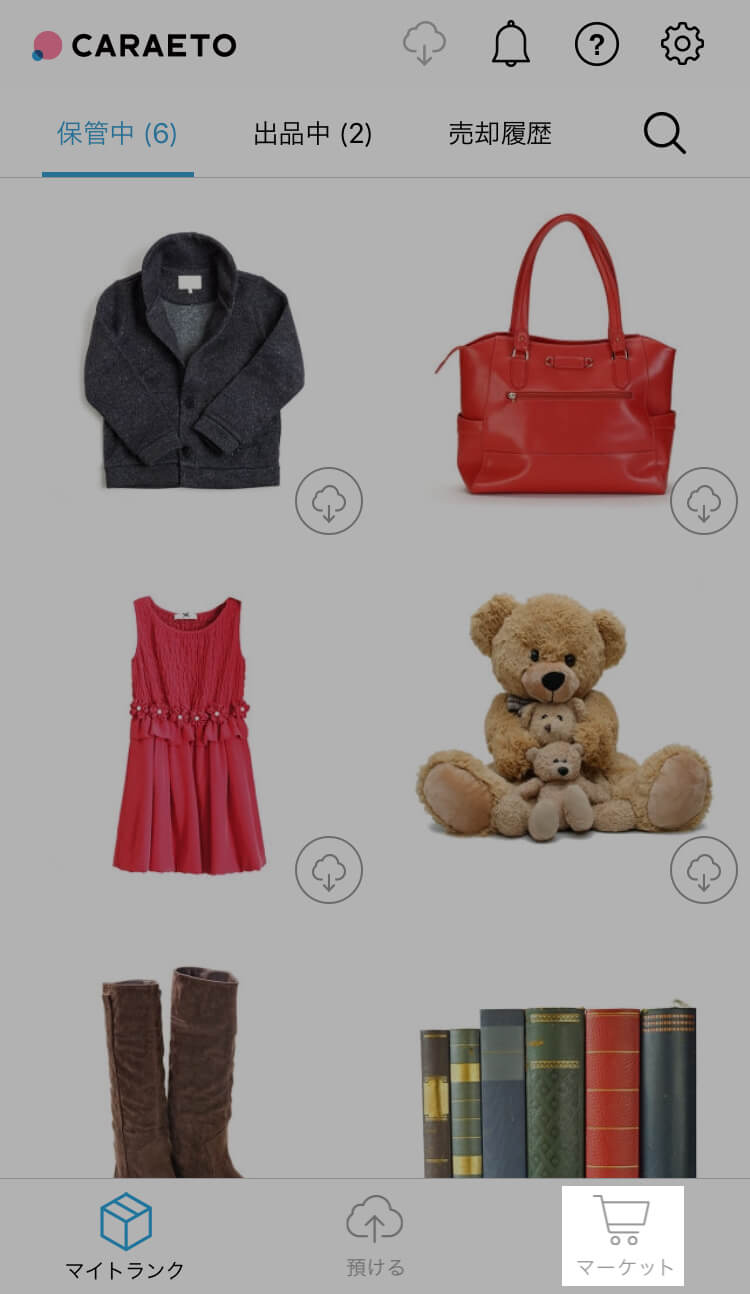This screenshot has width=750, height=1294.
Task: Tap the retrieve cloud icon on red dress
Action: [328, 870]
